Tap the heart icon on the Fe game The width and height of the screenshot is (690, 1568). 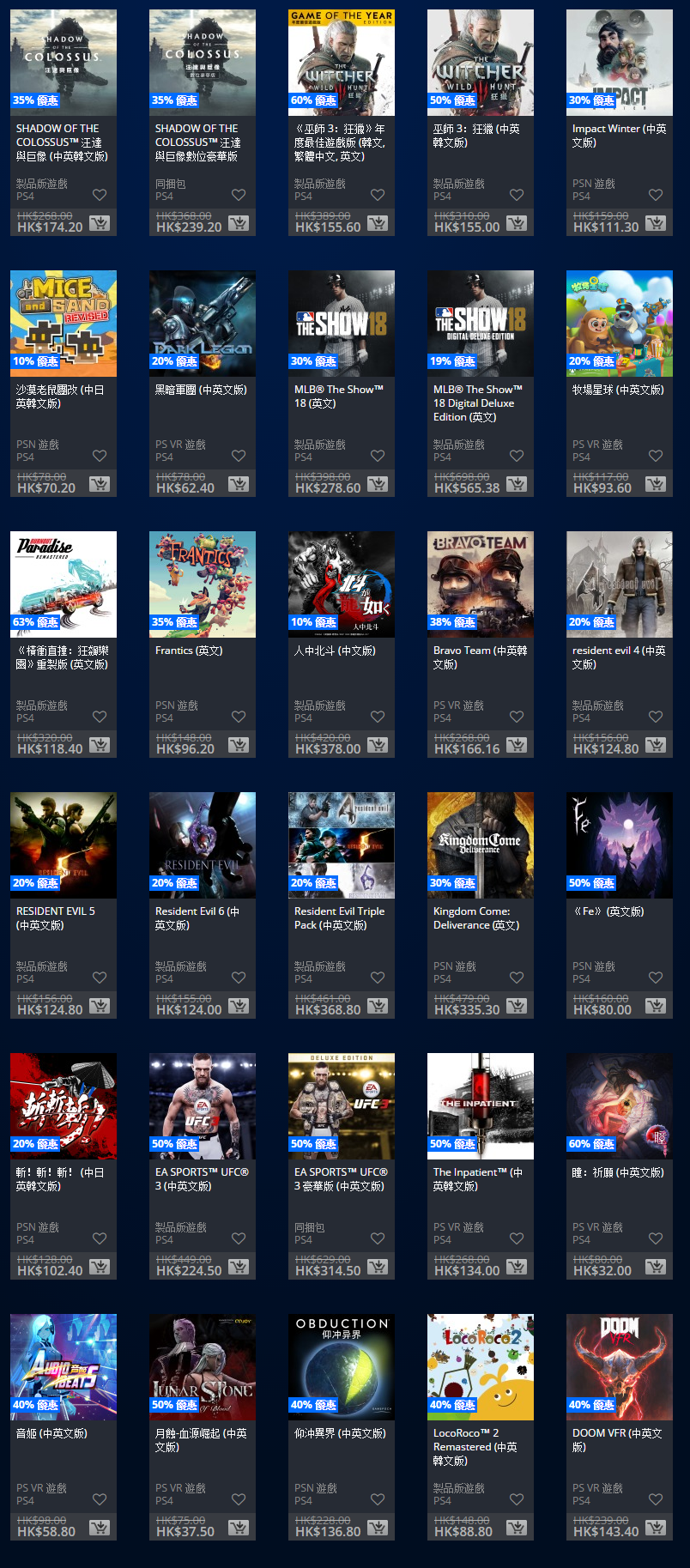pyautogui.click(x=656, y=978)
